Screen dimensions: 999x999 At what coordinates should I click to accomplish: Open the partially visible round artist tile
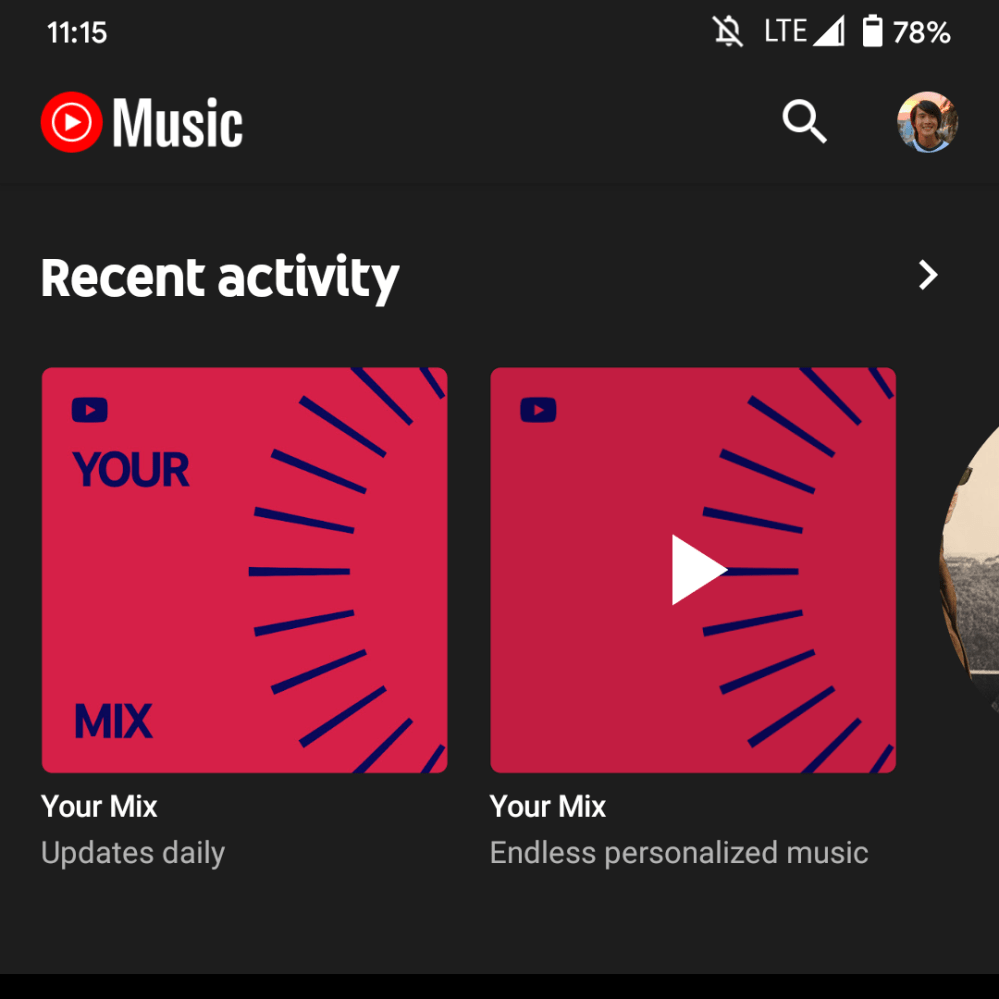[x=972, y=570]
